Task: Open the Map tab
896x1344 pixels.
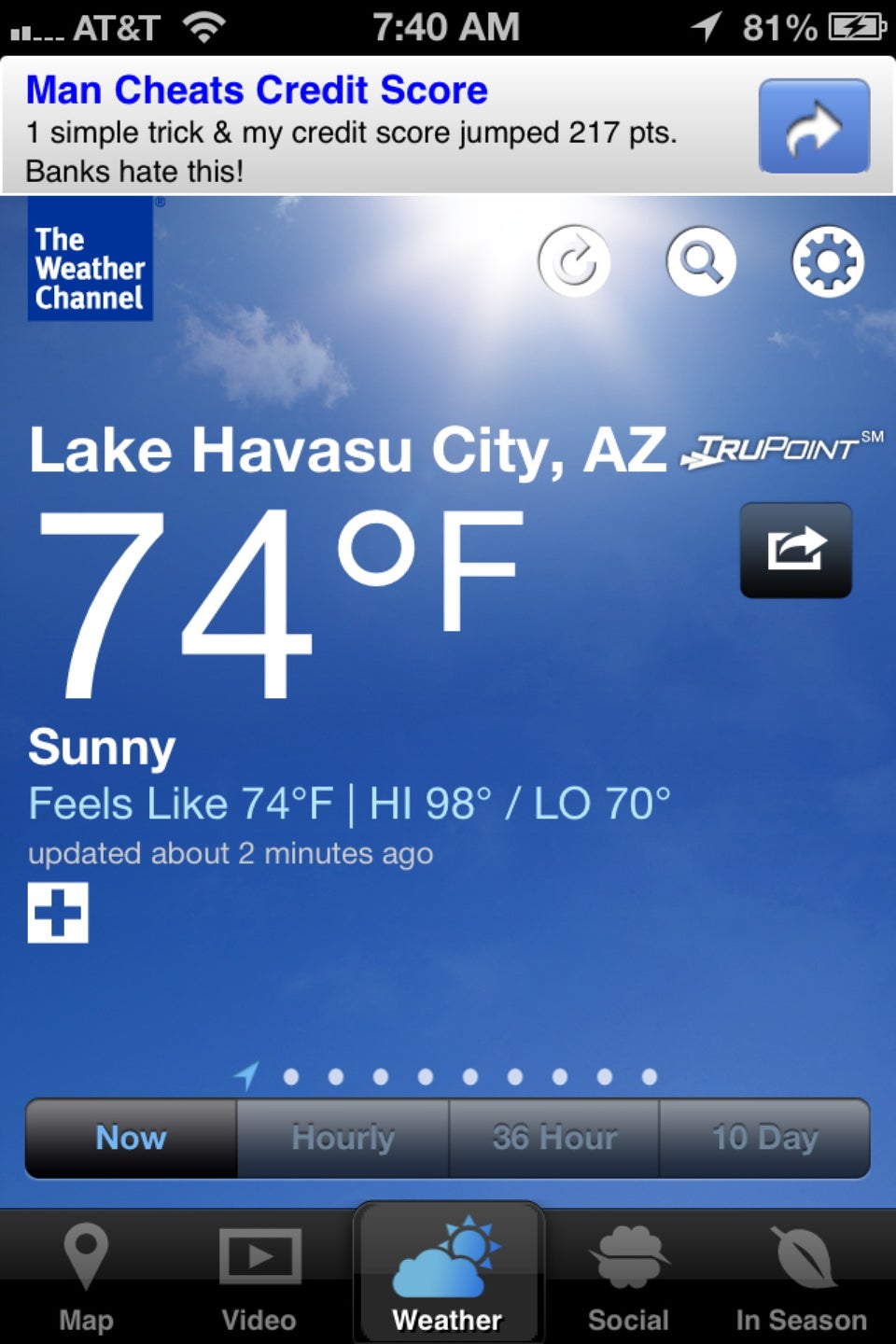Action: (x=86, y=1277)
